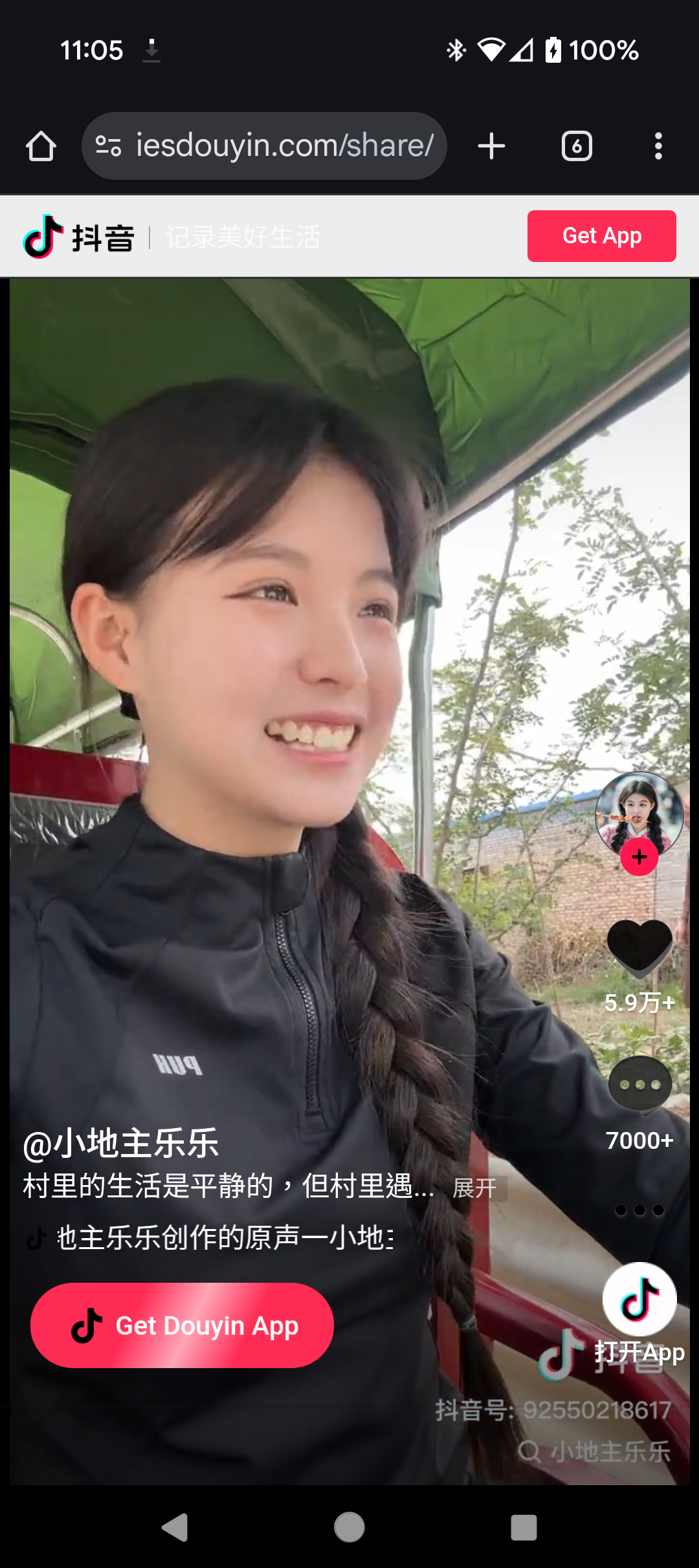The image size is (699, 1568).
Task: Open a new browser tab
Action: [491, 146]
